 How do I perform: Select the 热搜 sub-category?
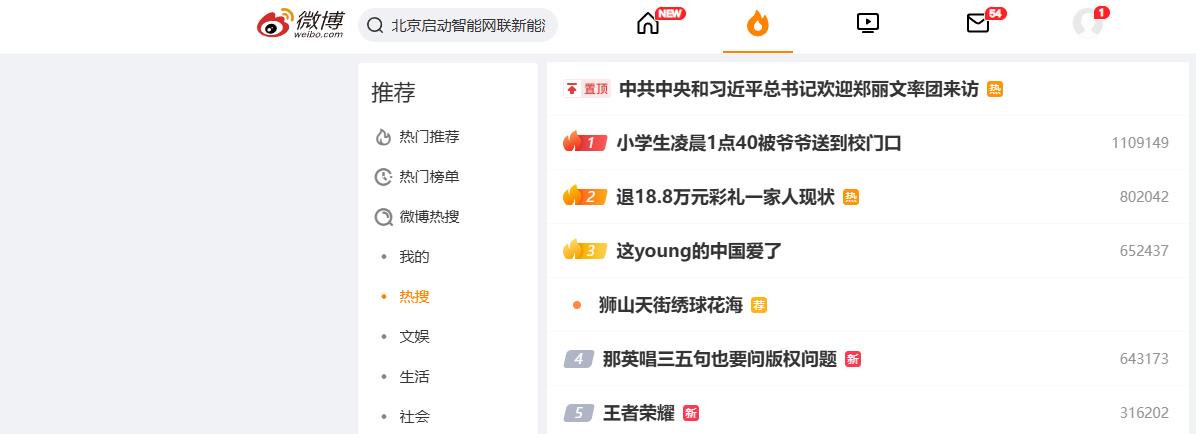414,297
